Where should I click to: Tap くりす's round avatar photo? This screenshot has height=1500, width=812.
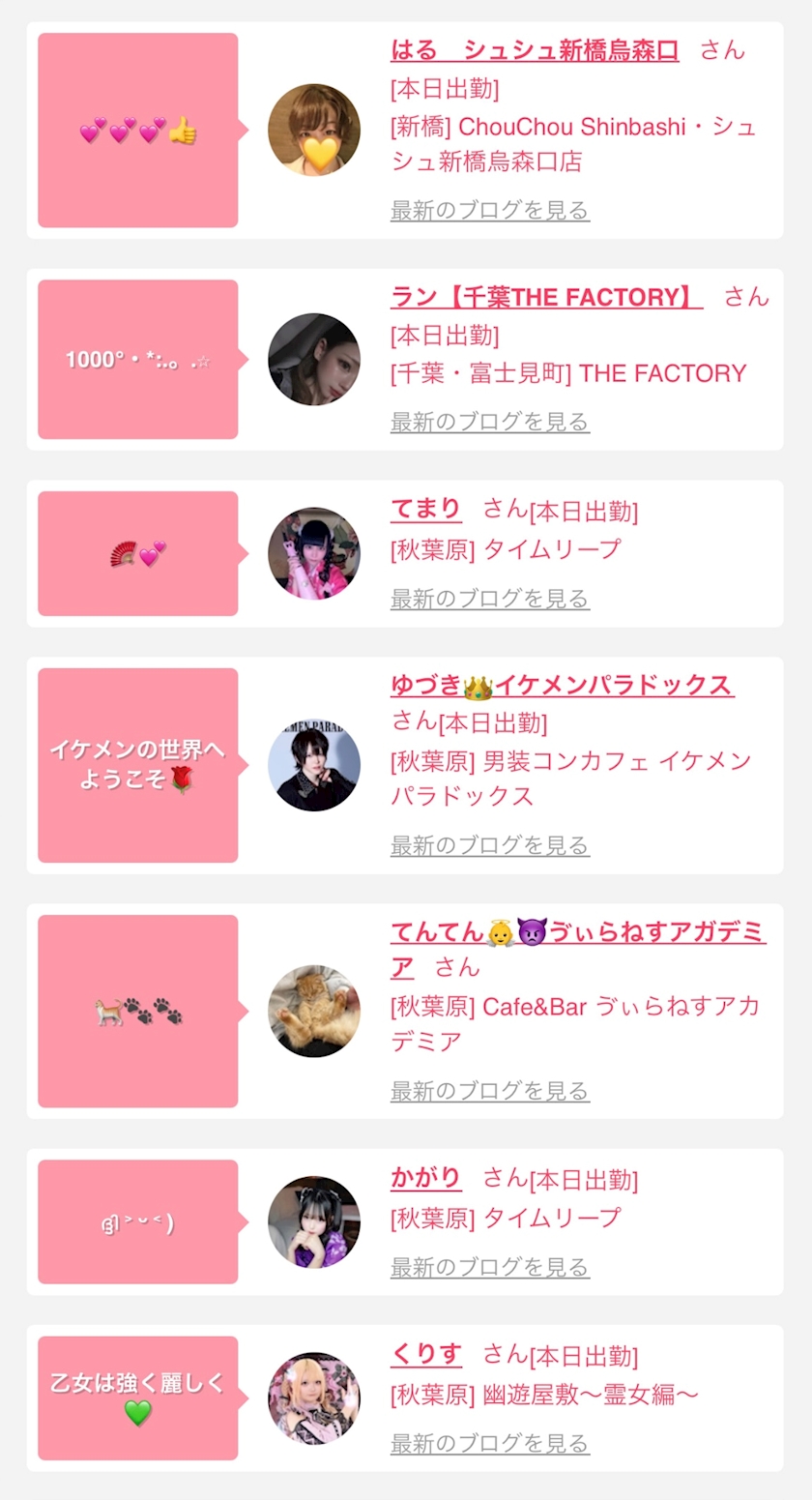tap(314, 1398)
